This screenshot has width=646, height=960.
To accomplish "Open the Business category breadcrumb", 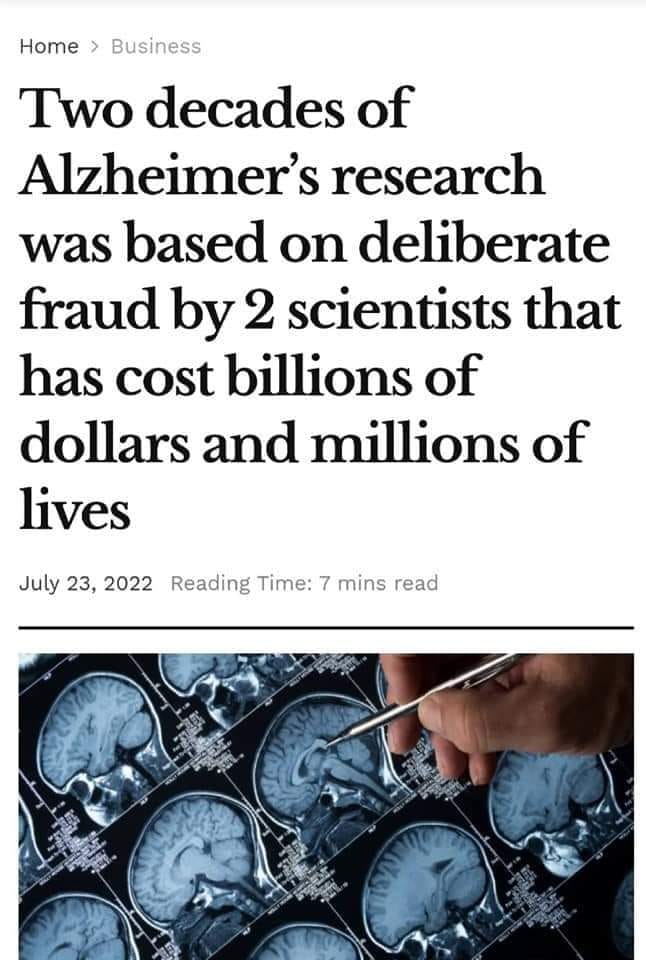I will point(155,46).
